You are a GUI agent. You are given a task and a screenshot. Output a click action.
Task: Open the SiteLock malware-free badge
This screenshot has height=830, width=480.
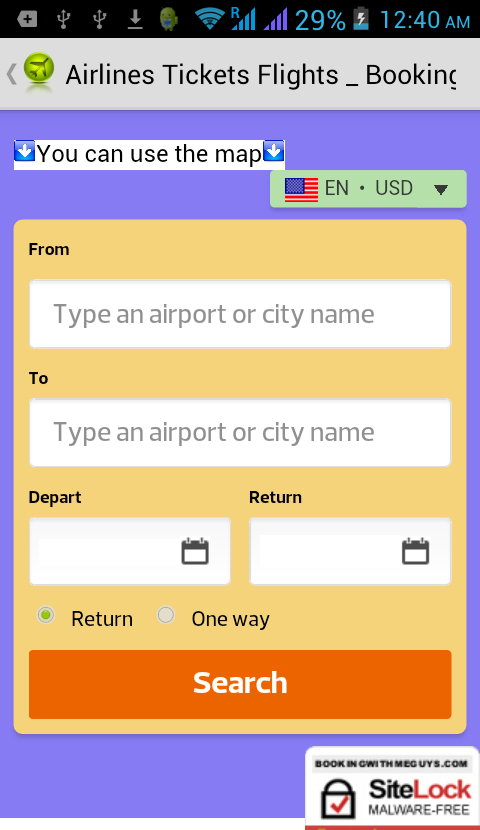(x=392, y=788)
